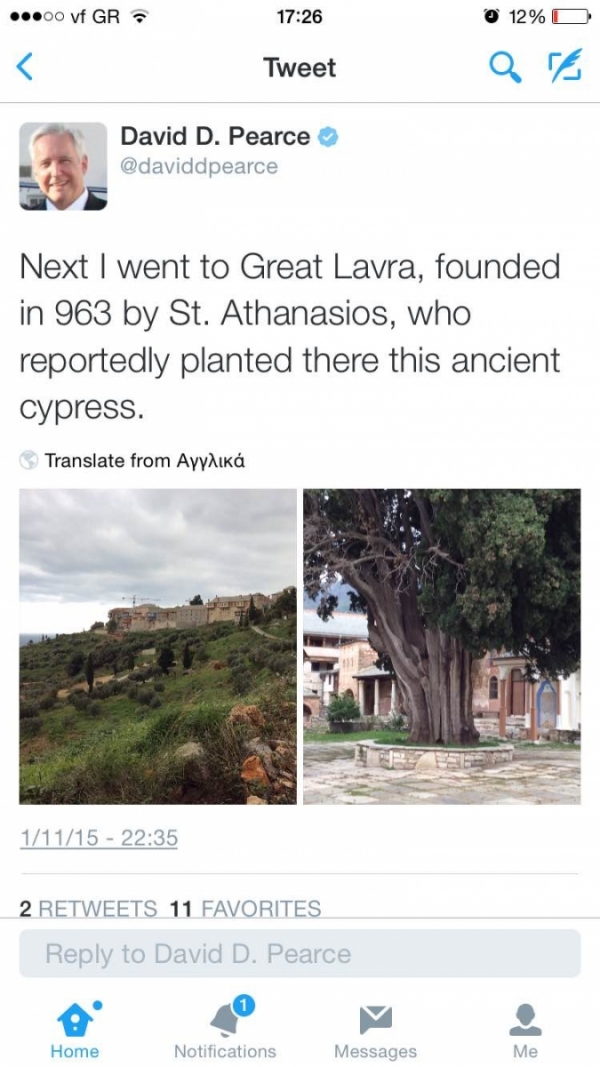The height and width of the screenshot is (1067, 600).
Task: Open the Notifications tab
Action: (x=225, y=1030)
